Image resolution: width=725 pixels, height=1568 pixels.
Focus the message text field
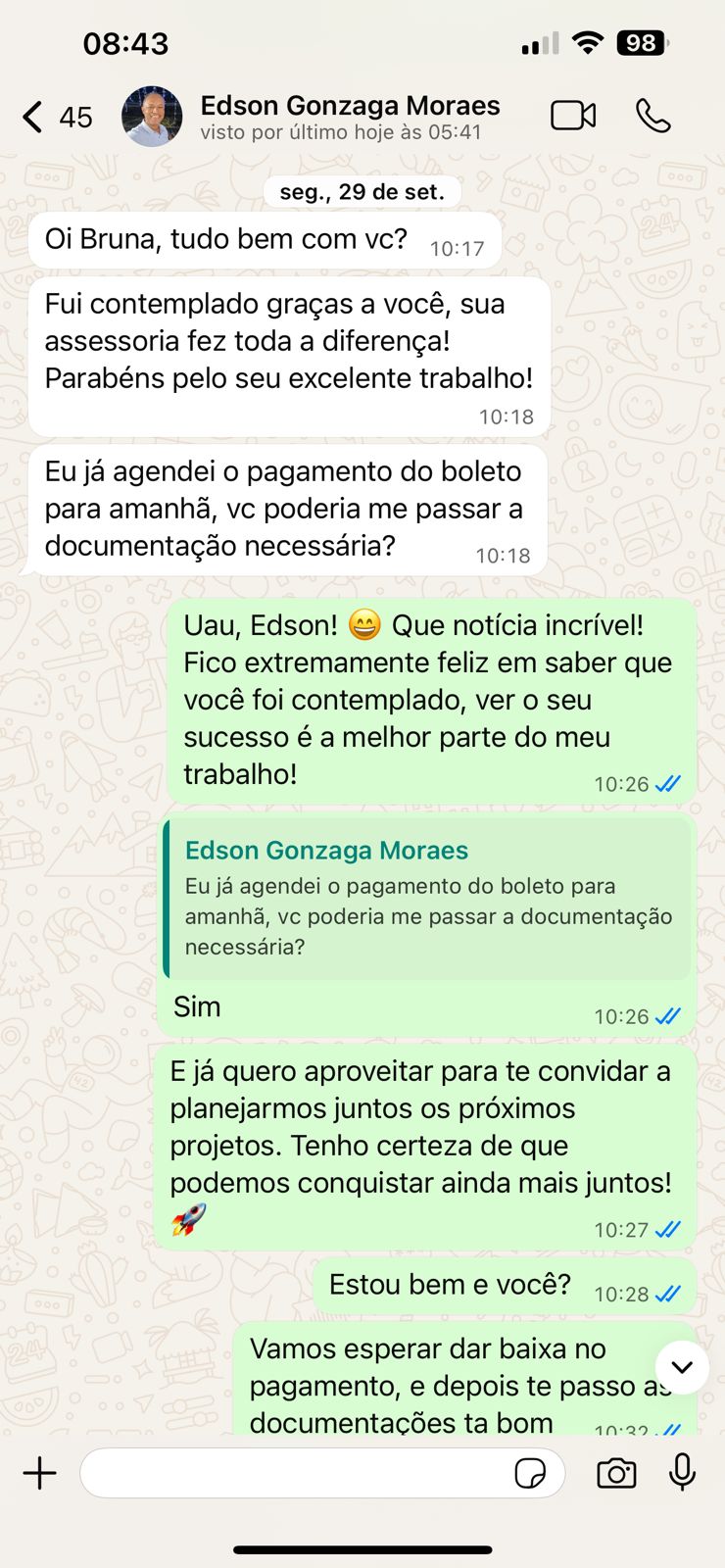[294, 1473]
